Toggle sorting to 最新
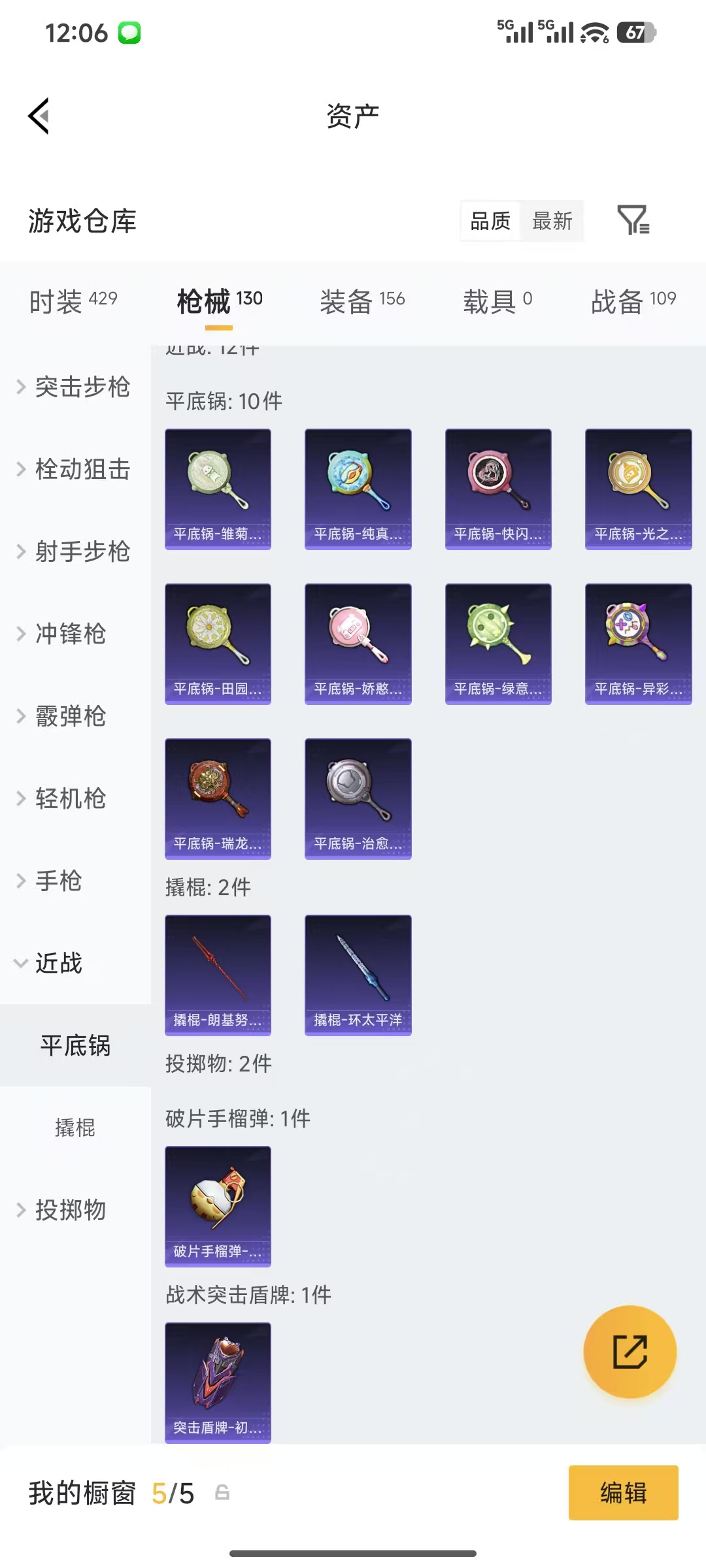 [552, 221]
